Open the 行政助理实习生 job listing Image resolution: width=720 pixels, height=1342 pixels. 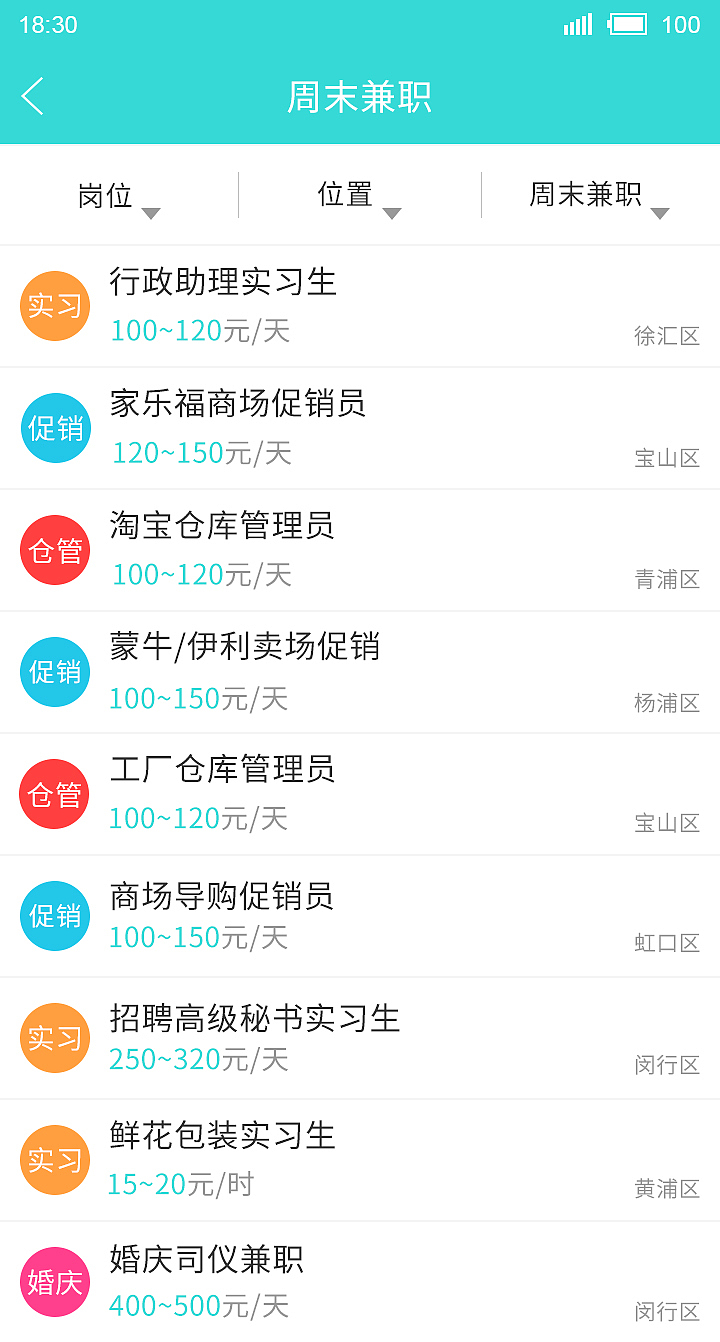[x=224, y=283]
